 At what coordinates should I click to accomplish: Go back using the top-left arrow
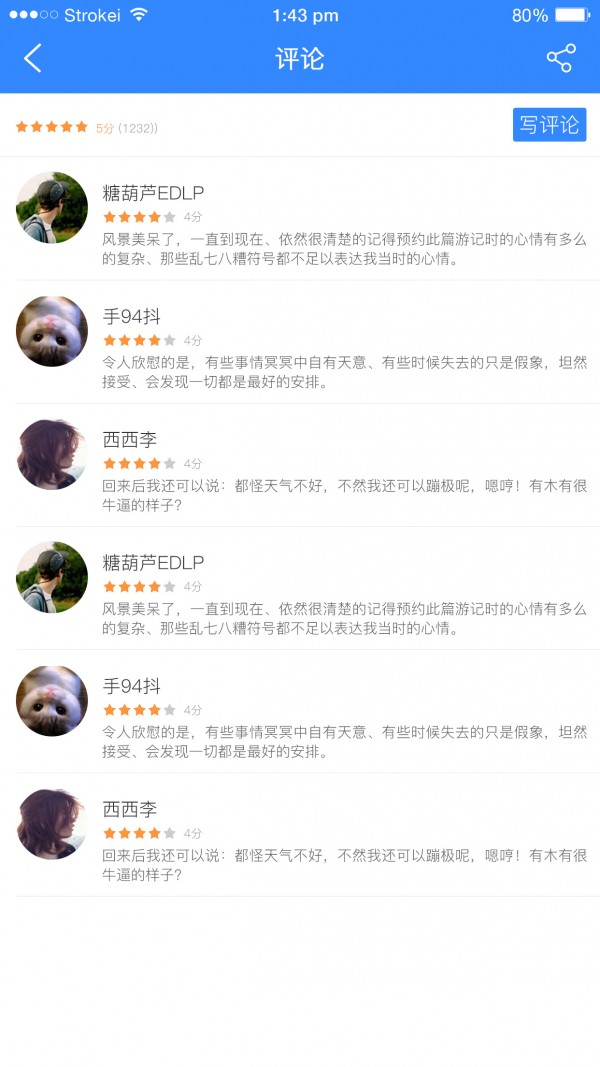[x=33, y=58]
